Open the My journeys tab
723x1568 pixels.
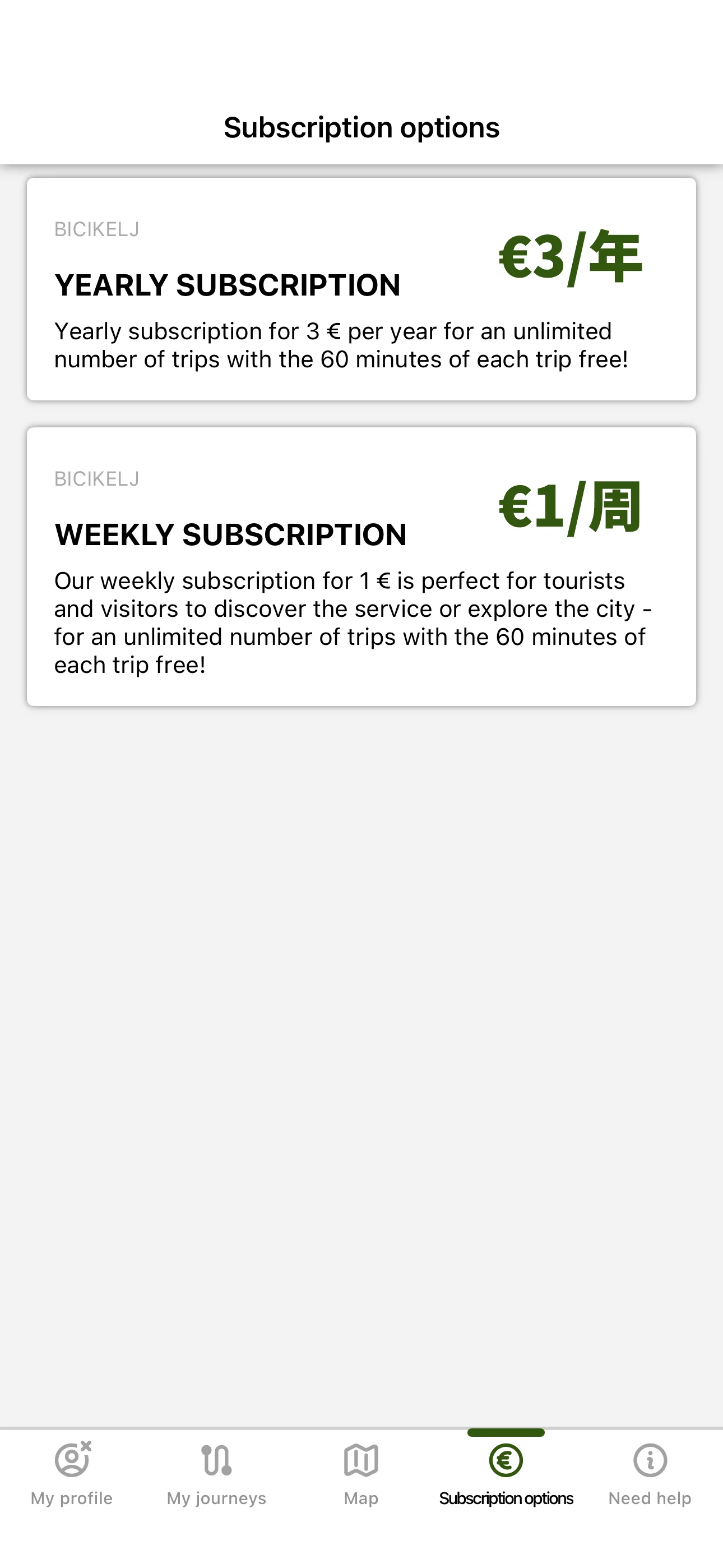(x=217, y=1474)
